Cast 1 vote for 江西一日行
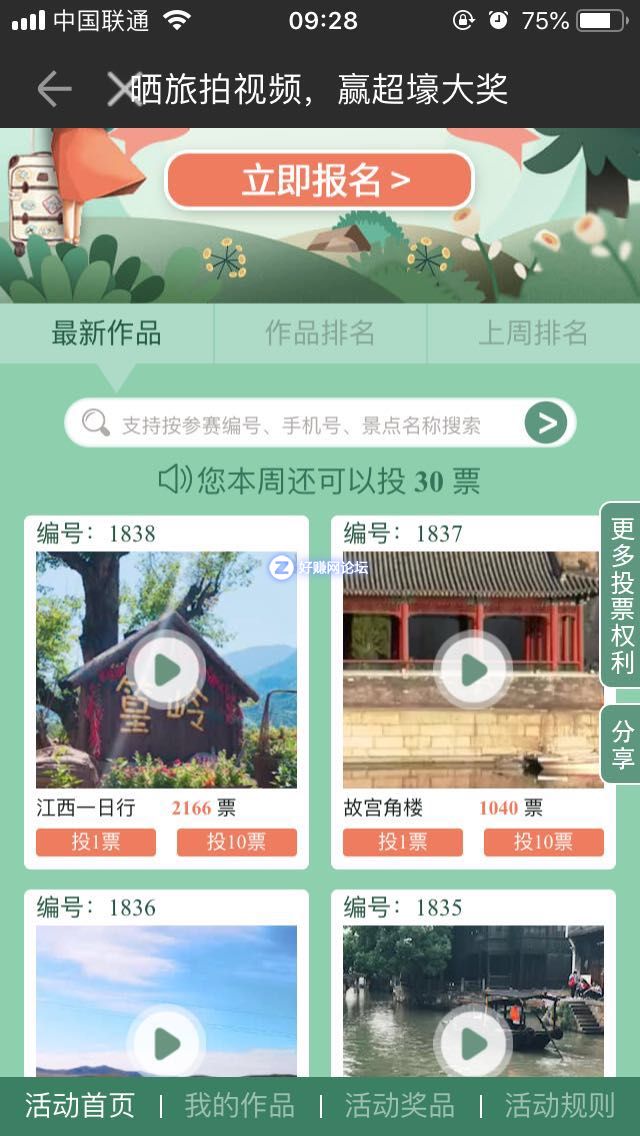The width and height of the screenshot is (640, 1136). pyautogui.click(x=96, y=842)
